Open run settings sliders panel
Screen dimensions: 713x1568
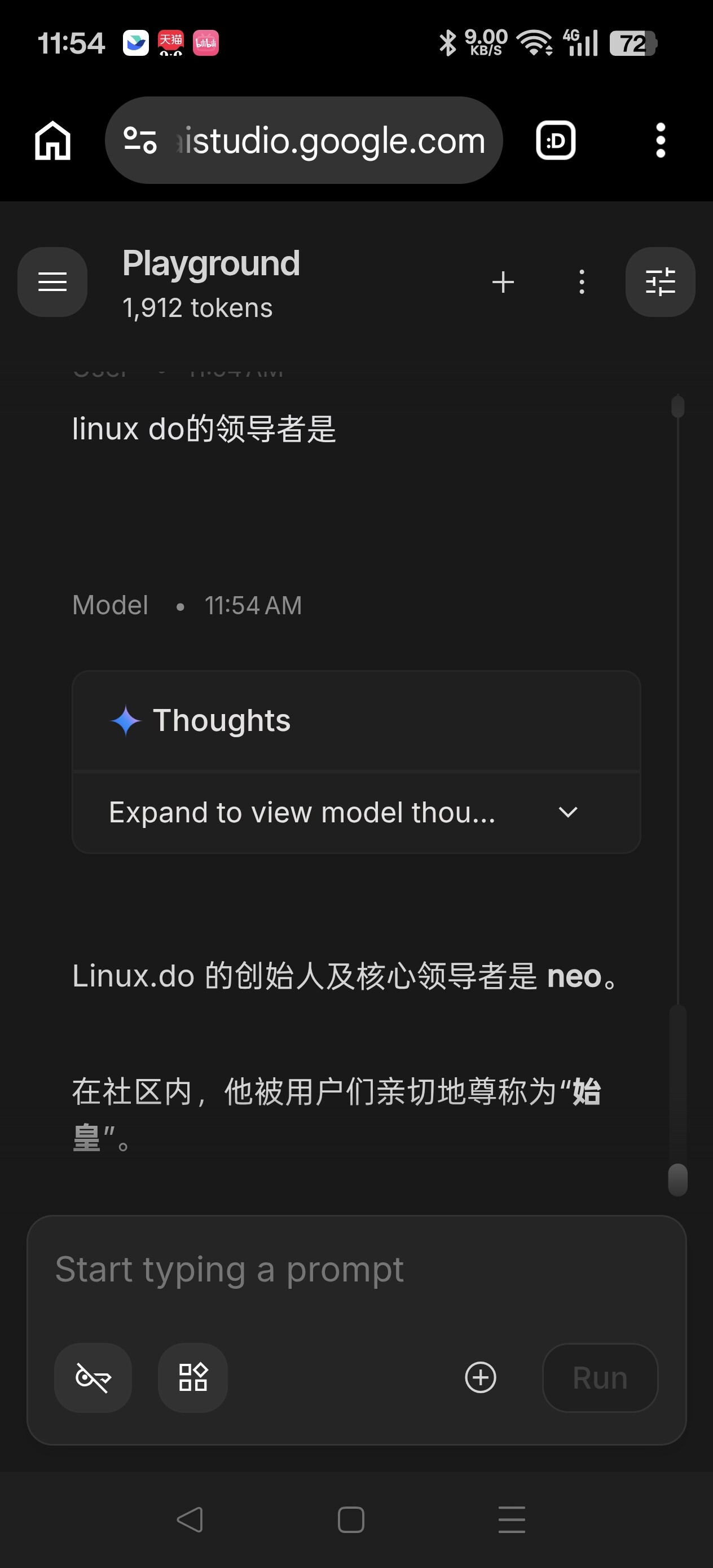(660, 282)
